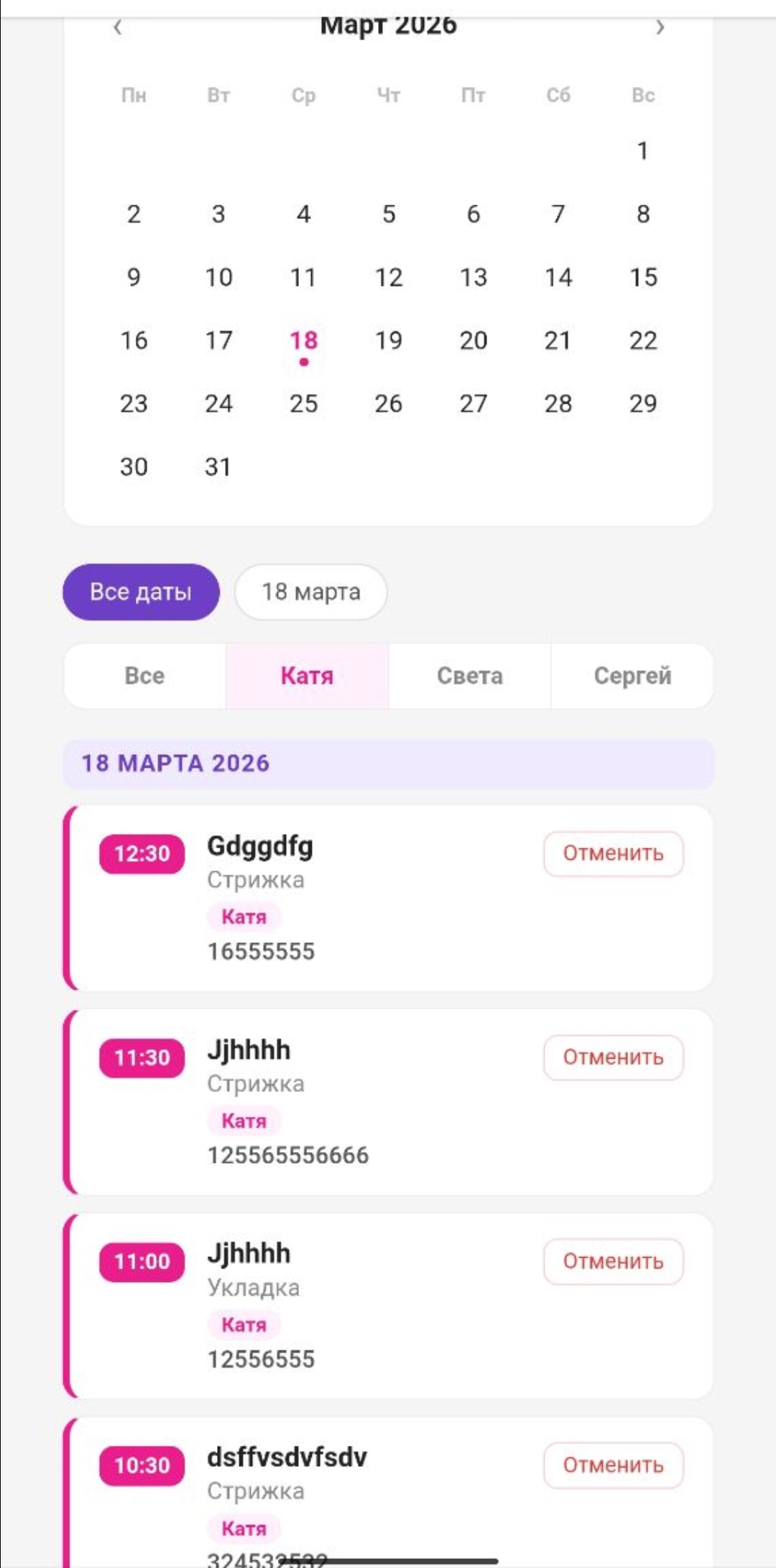Cancel the 11:30 Jjhhhh haircut booking
The width and height of the screenshot is (776, 1568).
click(x=613, y=1057)
